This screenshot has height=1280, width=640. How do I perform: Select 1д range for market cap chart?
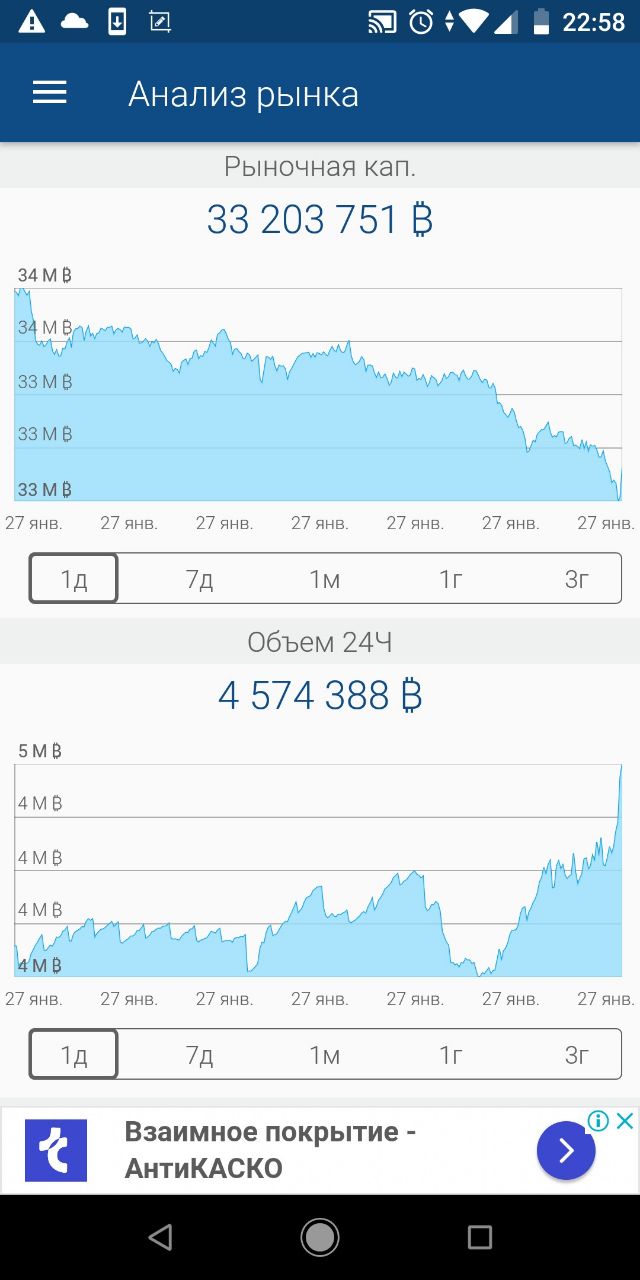(74, 579)
